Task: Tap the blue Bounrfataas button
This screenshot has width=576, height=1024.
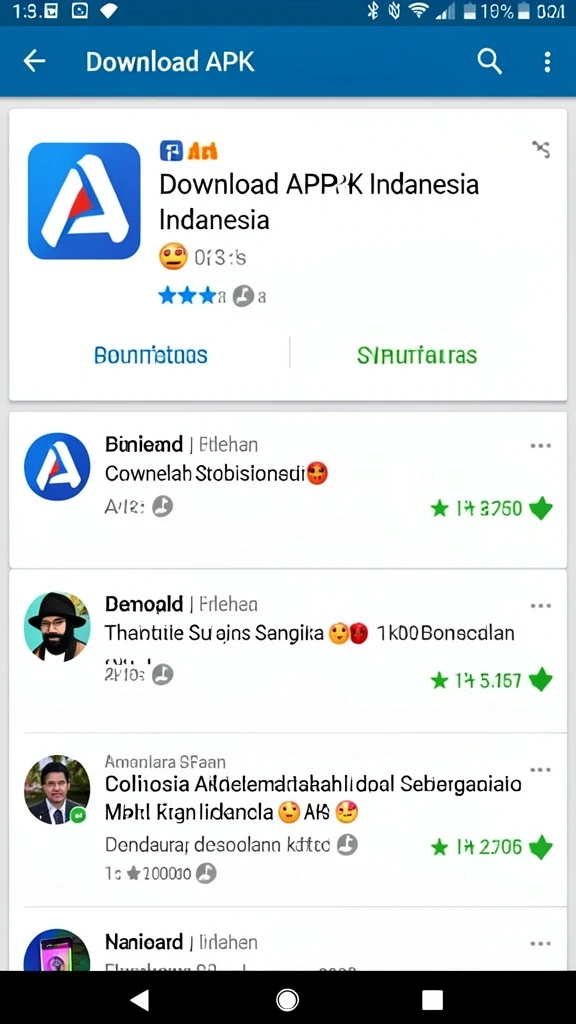Action: (151, 355)
